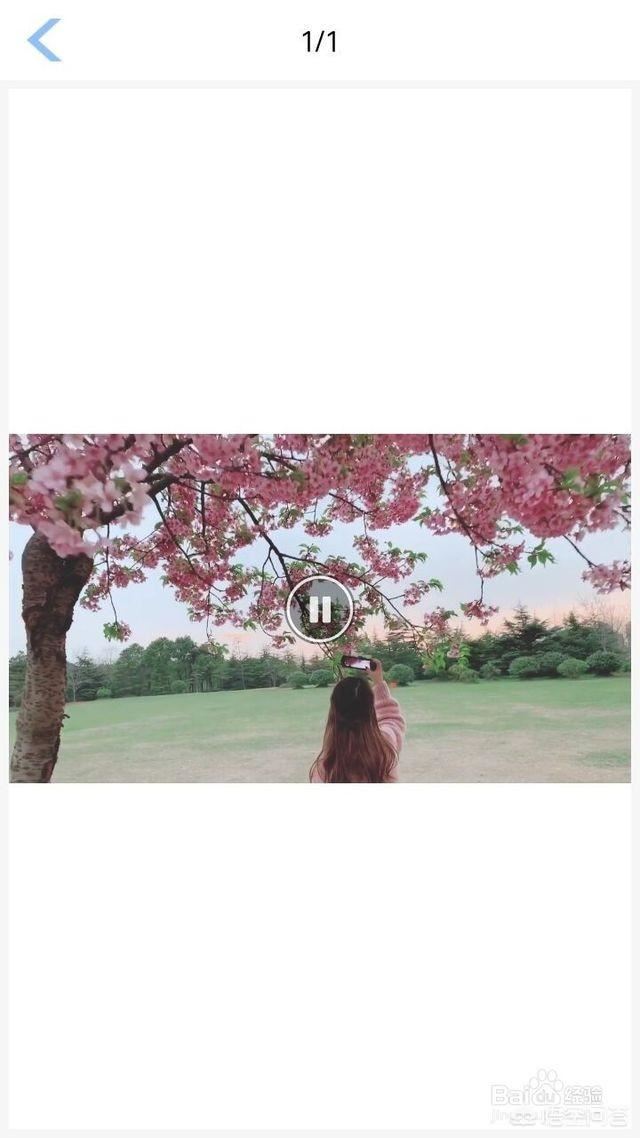Image resolution: width=640 pixels, height=1138 pixels.
Task: Go back using the blue arrow
Action: [44, 41]
